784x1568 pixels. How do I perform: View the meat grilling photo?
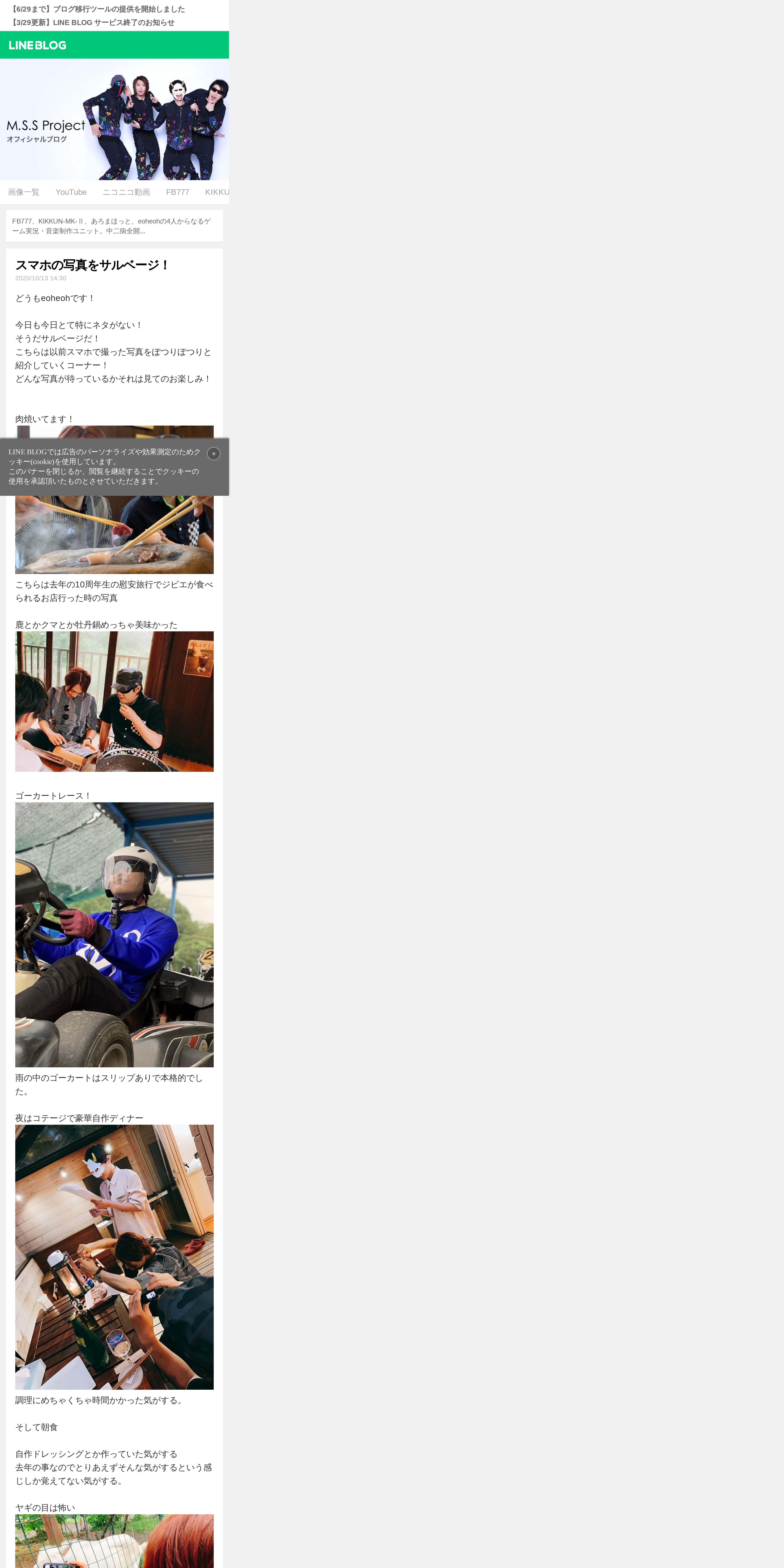pyautogui.click(x=114, y=534)
